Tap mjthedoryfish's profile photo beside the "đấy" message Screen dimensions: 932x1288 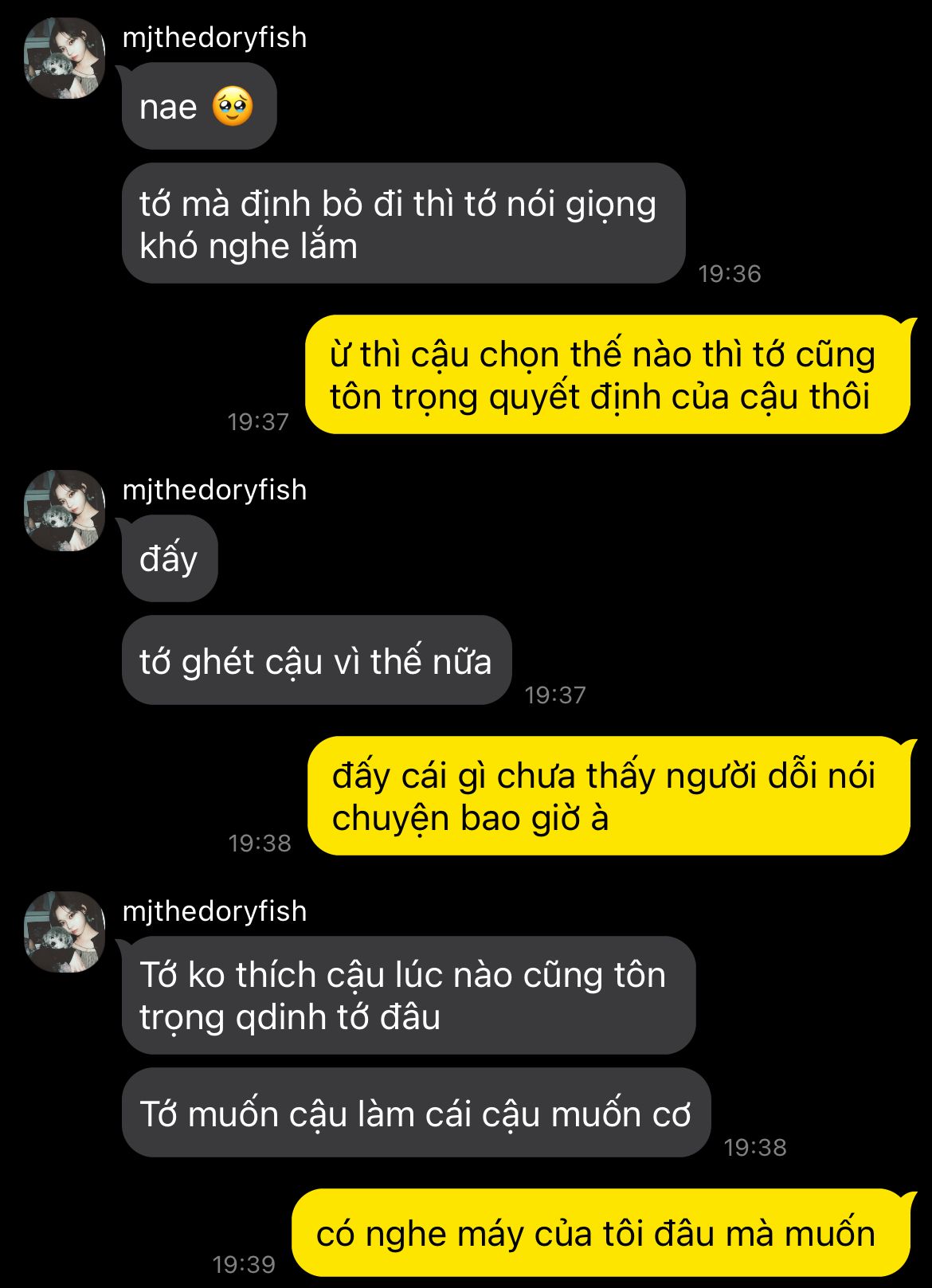[65, 511]
